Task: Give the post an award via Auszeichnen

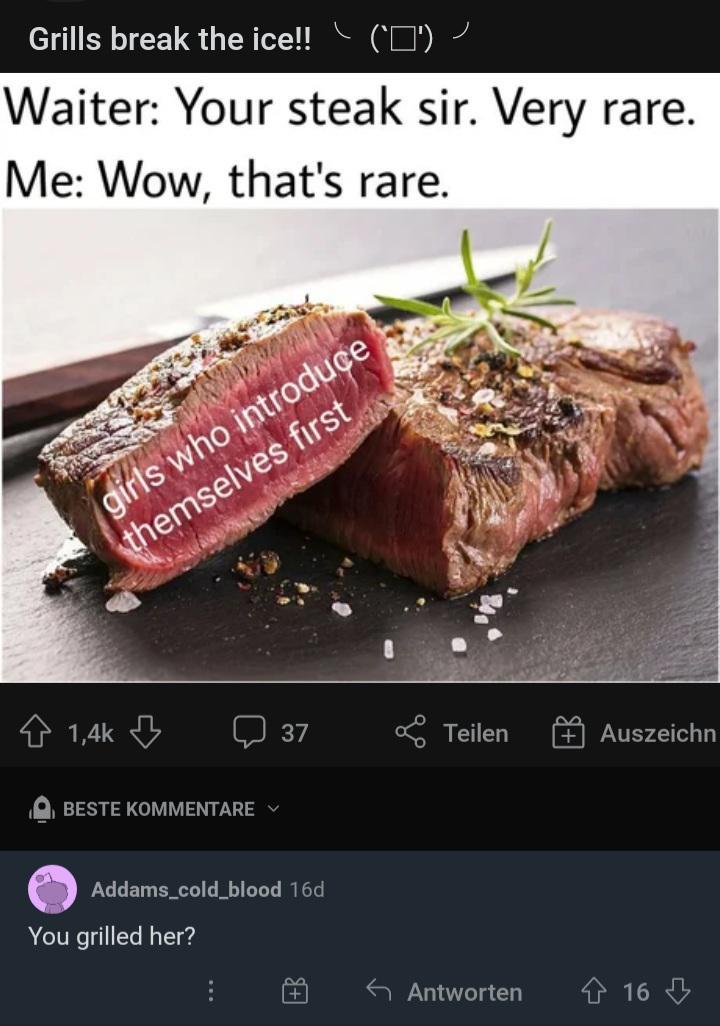Action: pos(634,733)
